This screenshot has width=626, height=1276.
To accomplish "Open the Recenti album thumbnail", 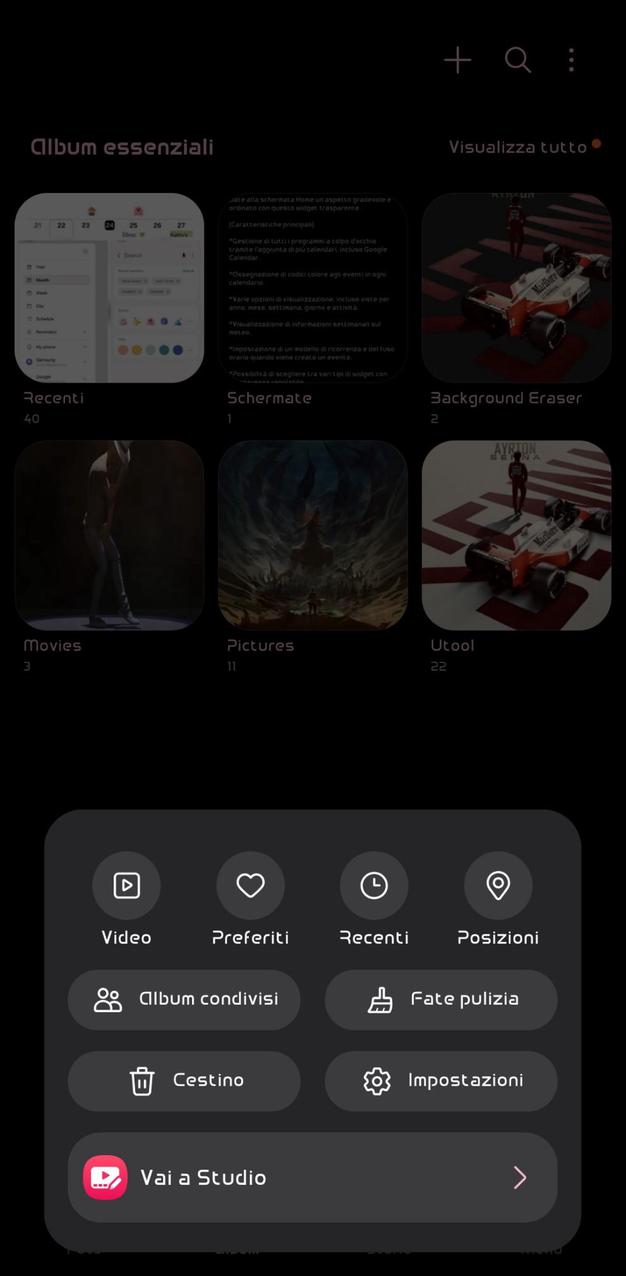I will pyautogui.click(x=109, y=288).
